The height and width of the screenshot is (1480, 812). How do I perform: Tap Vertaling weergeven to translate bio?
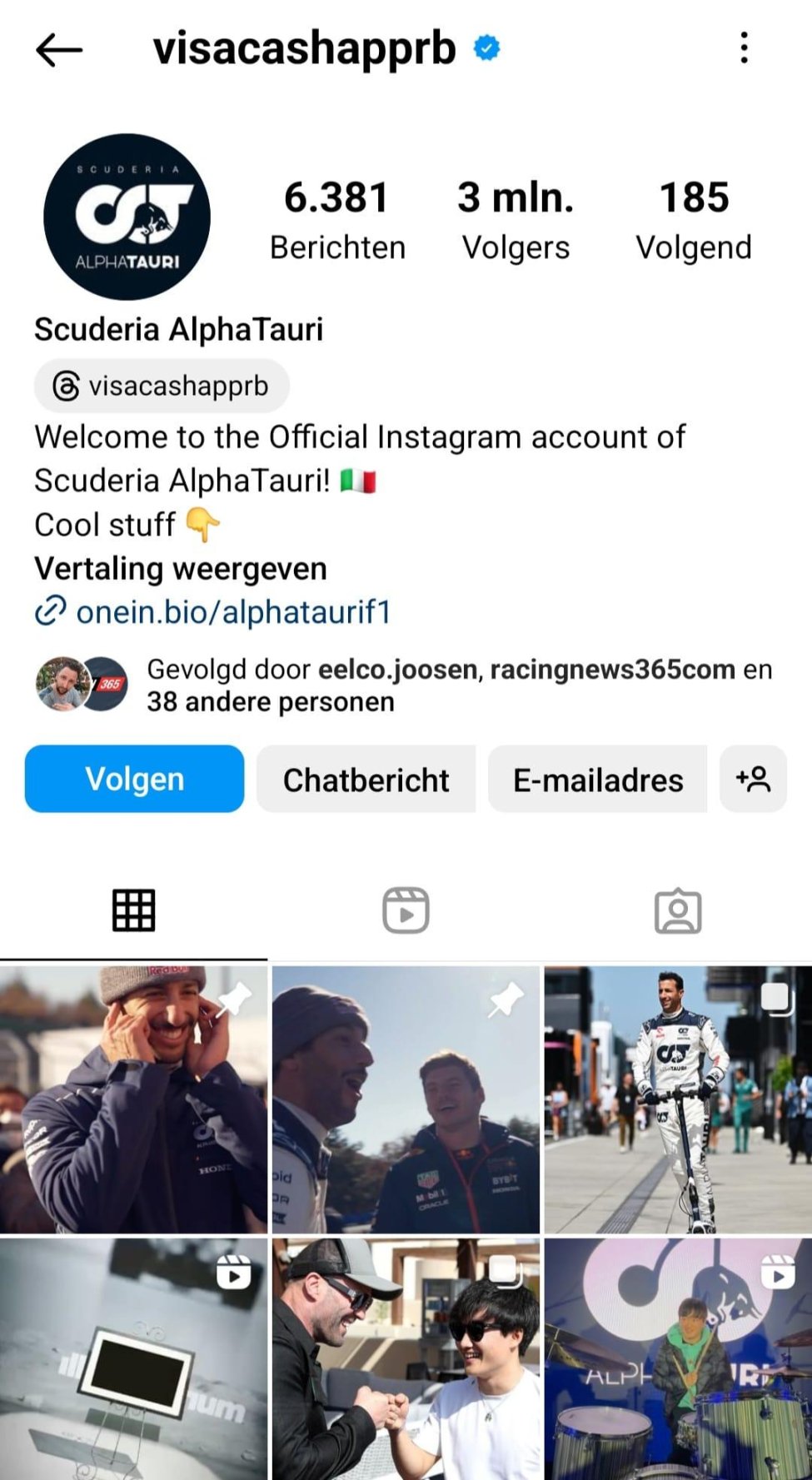click(x=181, y=569)
